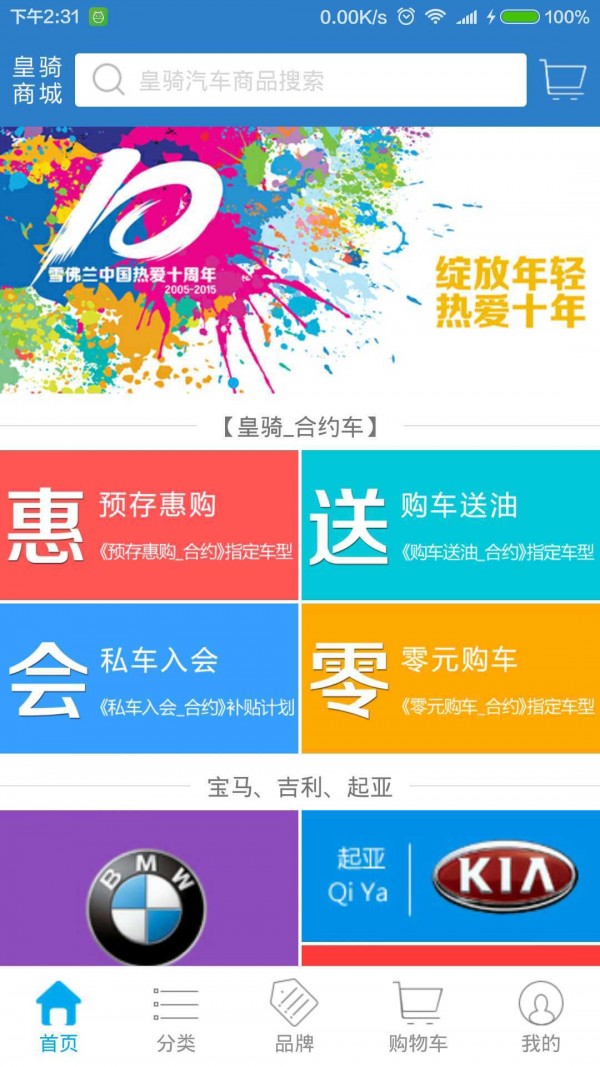600x1067 pixels.
Task: Open the 预存惠购 tile
Action: 149,525
